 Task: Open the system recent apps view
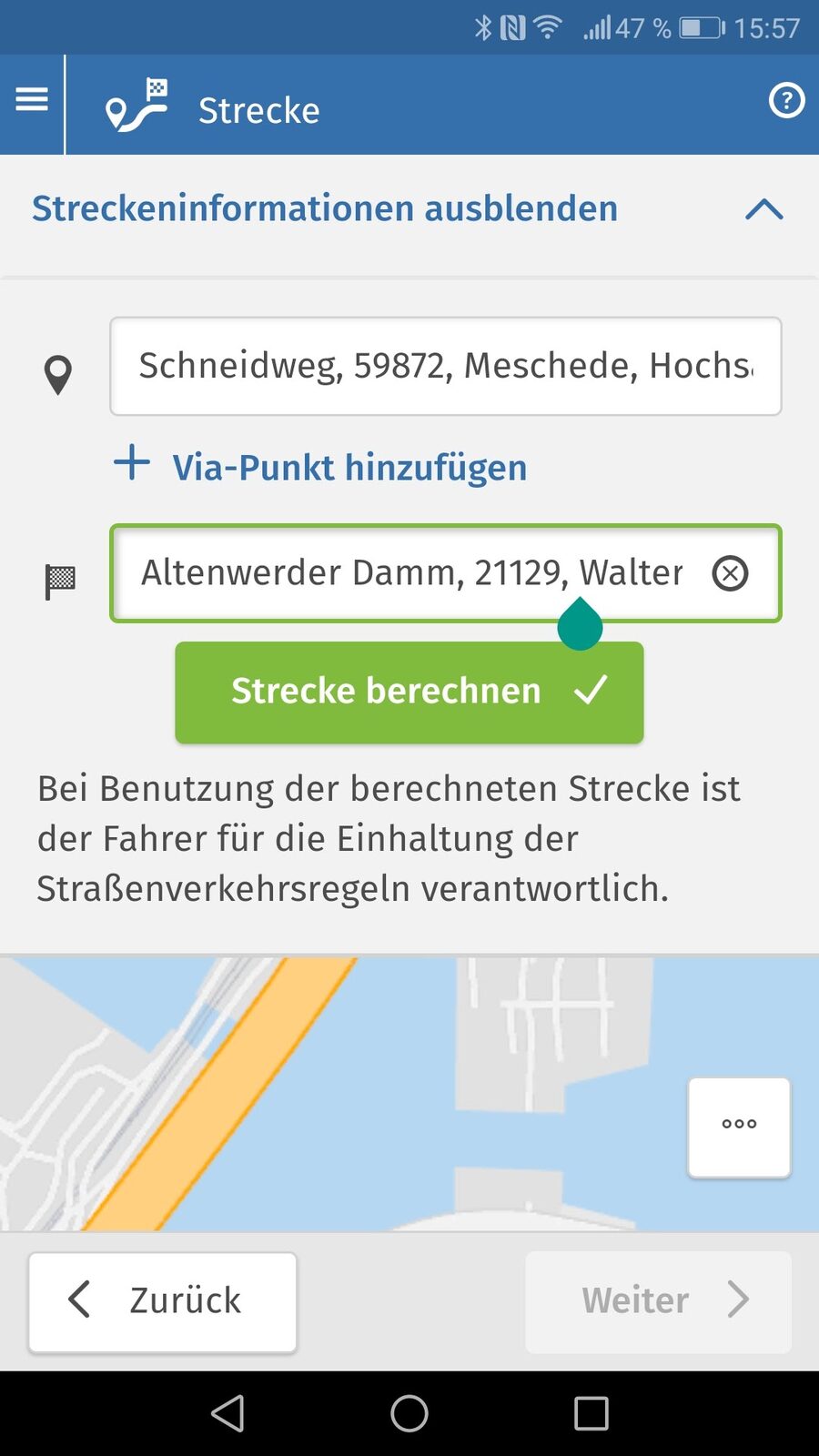[591, 1413]
